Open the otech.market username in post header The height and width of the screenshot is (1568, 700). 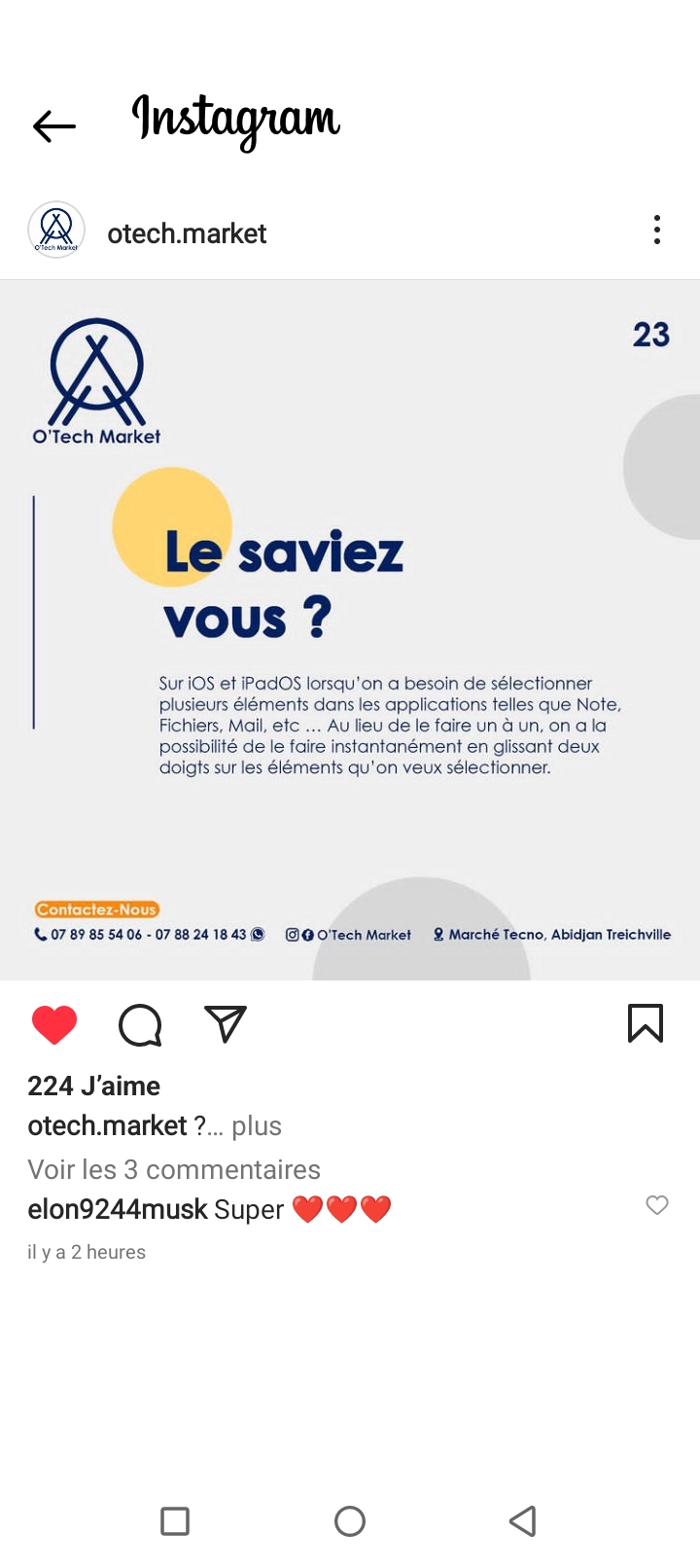click(x=187, y=233)
